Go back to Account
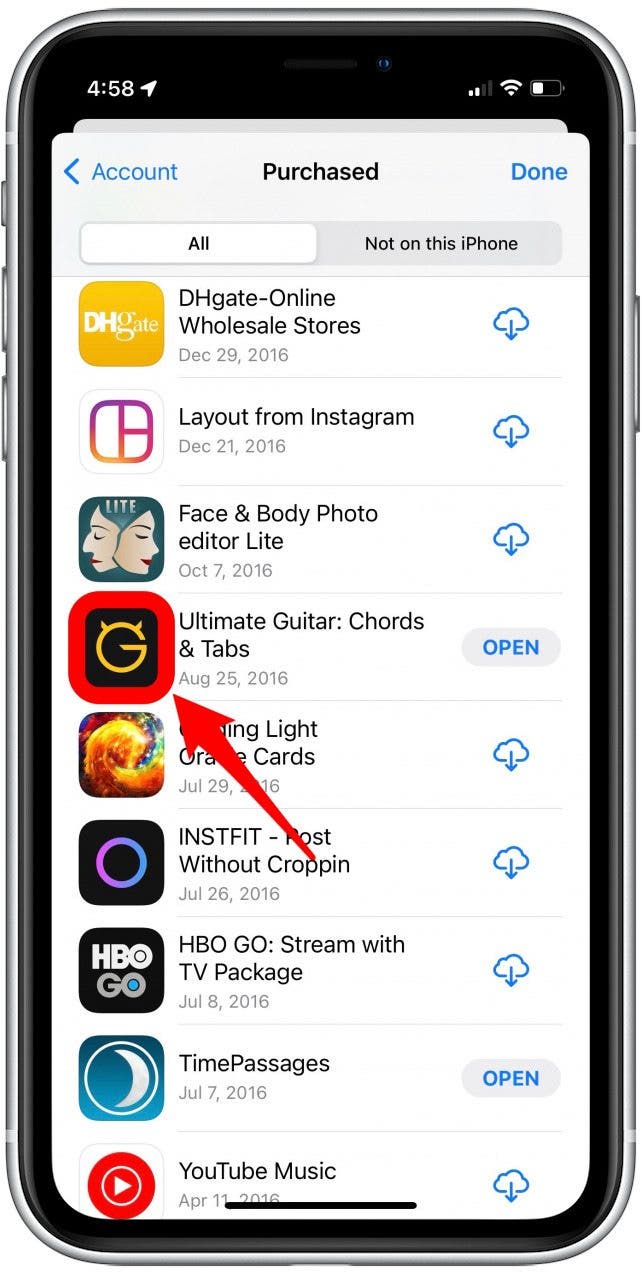The height and width of the screenshot is (1274, 642). tap(120, 172)
